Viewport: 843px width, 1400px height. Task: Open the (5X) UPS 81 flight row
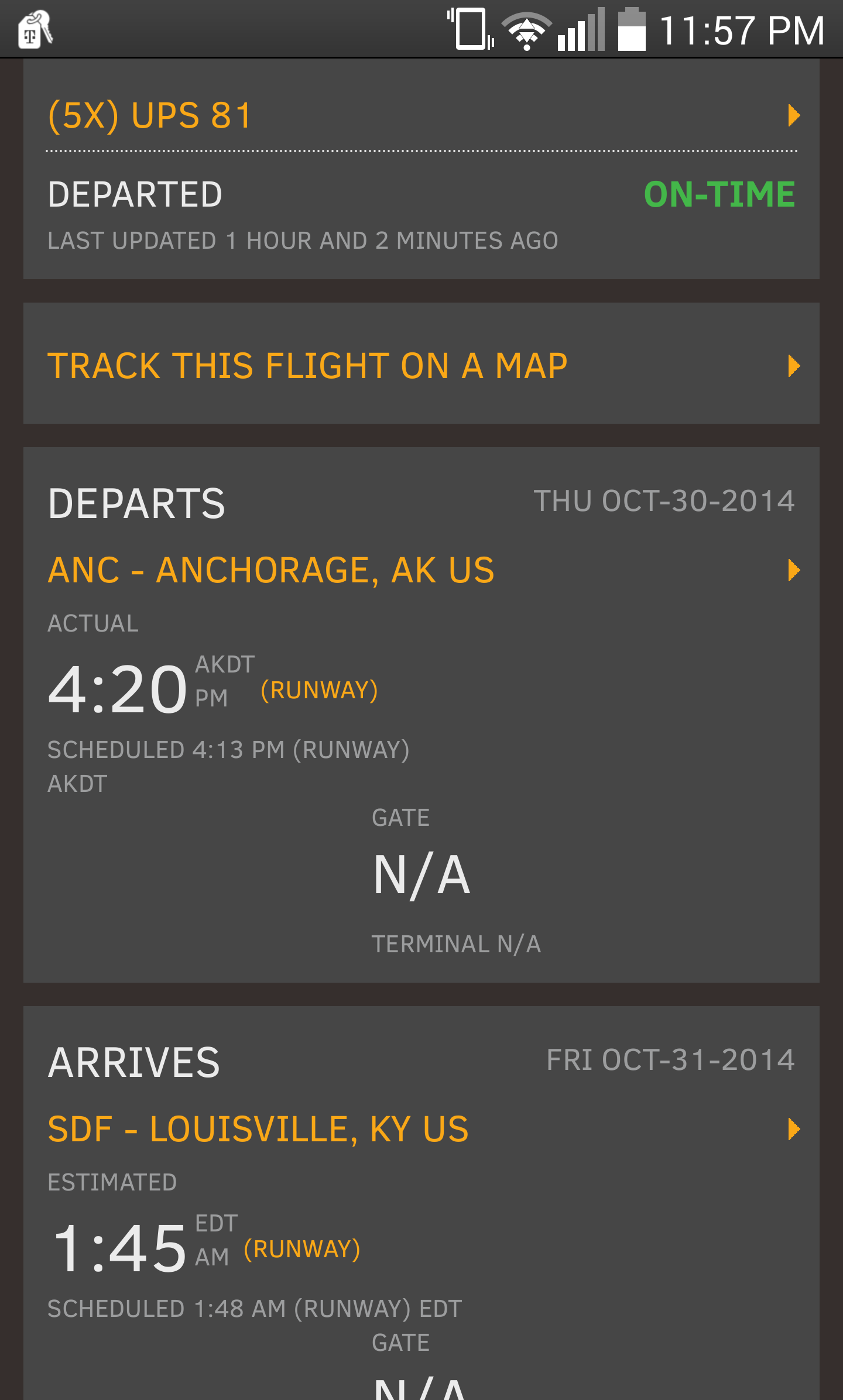point(421,115)
